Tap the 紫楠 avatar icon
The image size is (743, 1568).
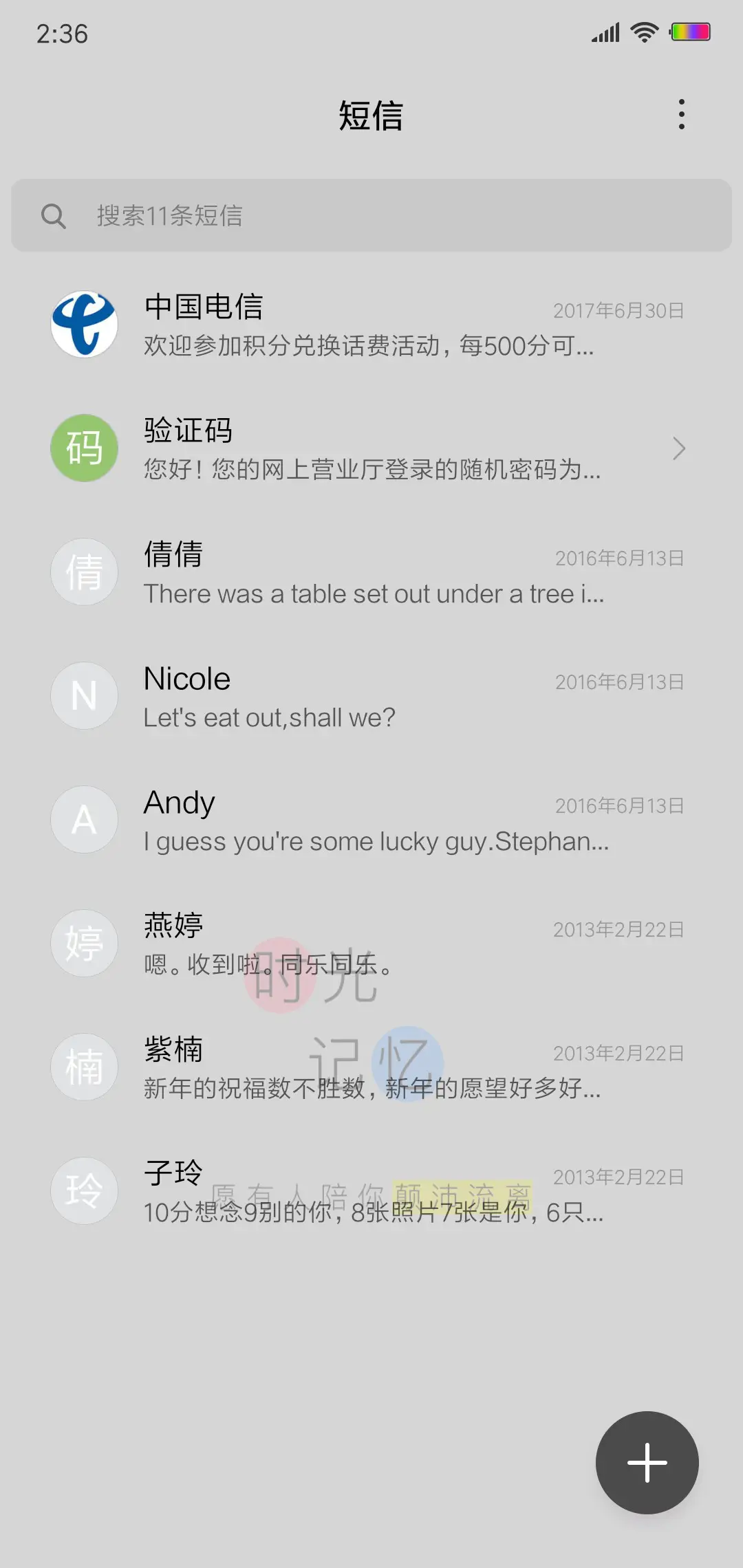pyautogui.click(x=84, y=1067)
